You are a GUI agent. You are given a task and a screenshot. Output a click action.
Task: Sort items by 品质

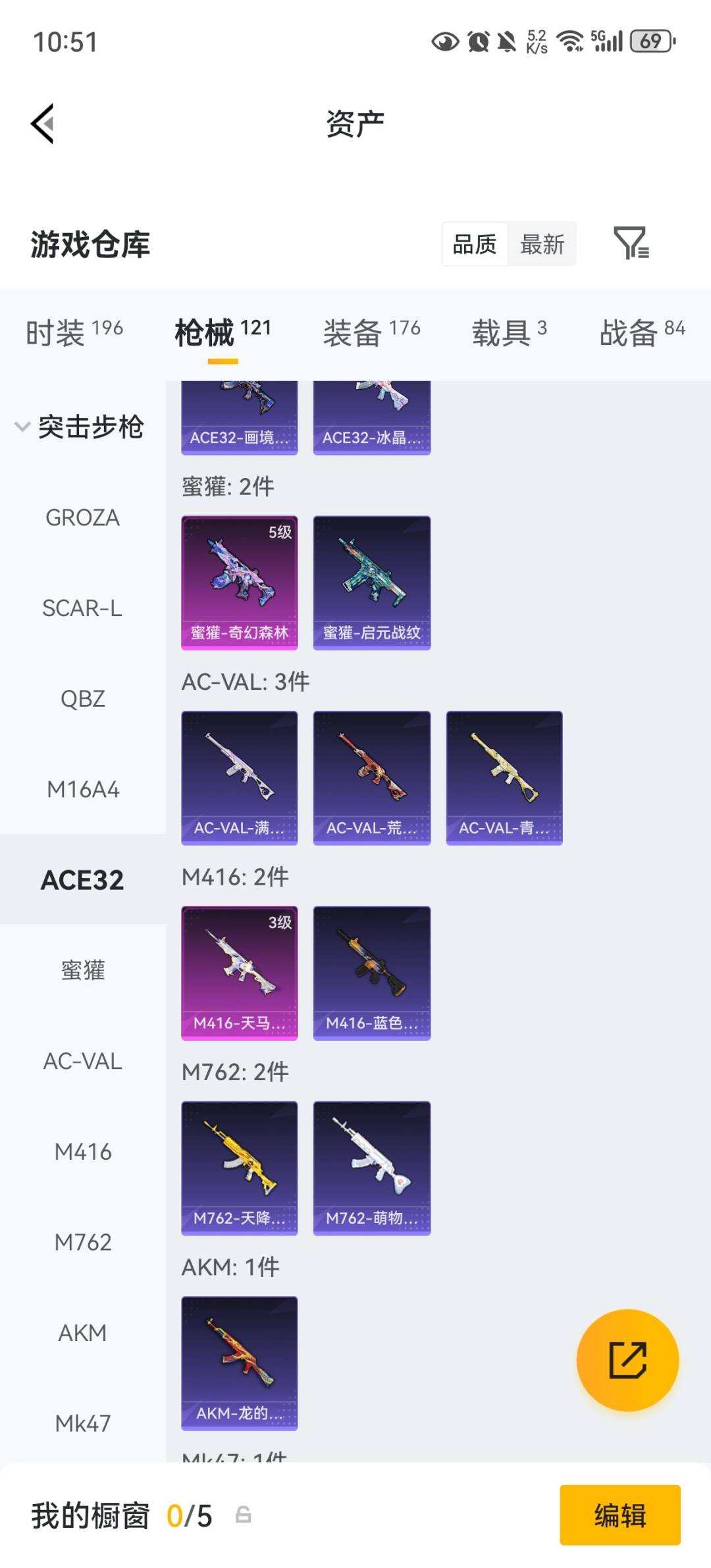pos(475,244)
